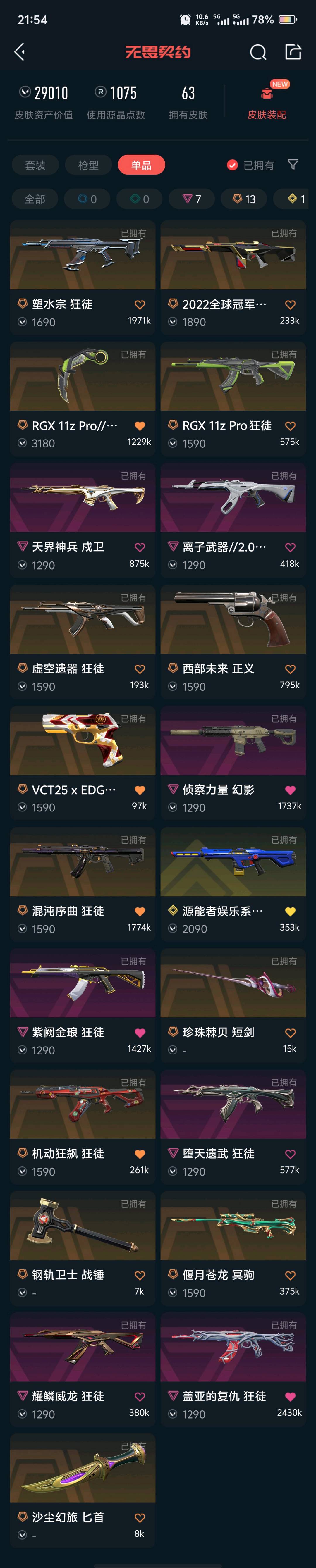Open the search icon in the header
This screenshot has width=316, height=1568.
258,52
